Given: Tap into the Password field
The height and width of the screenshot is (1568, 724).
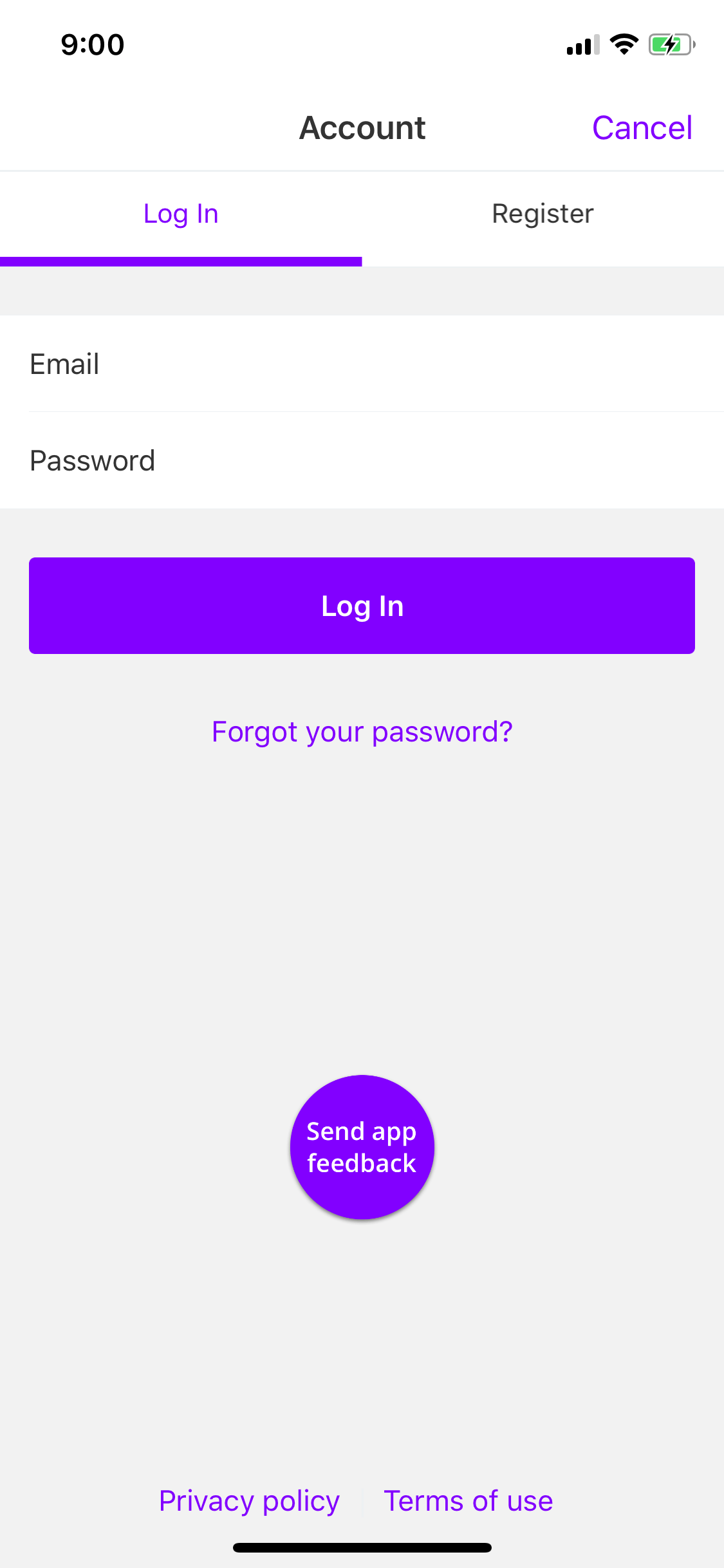Looking at the screenshot, I should (x=362, y=461).
